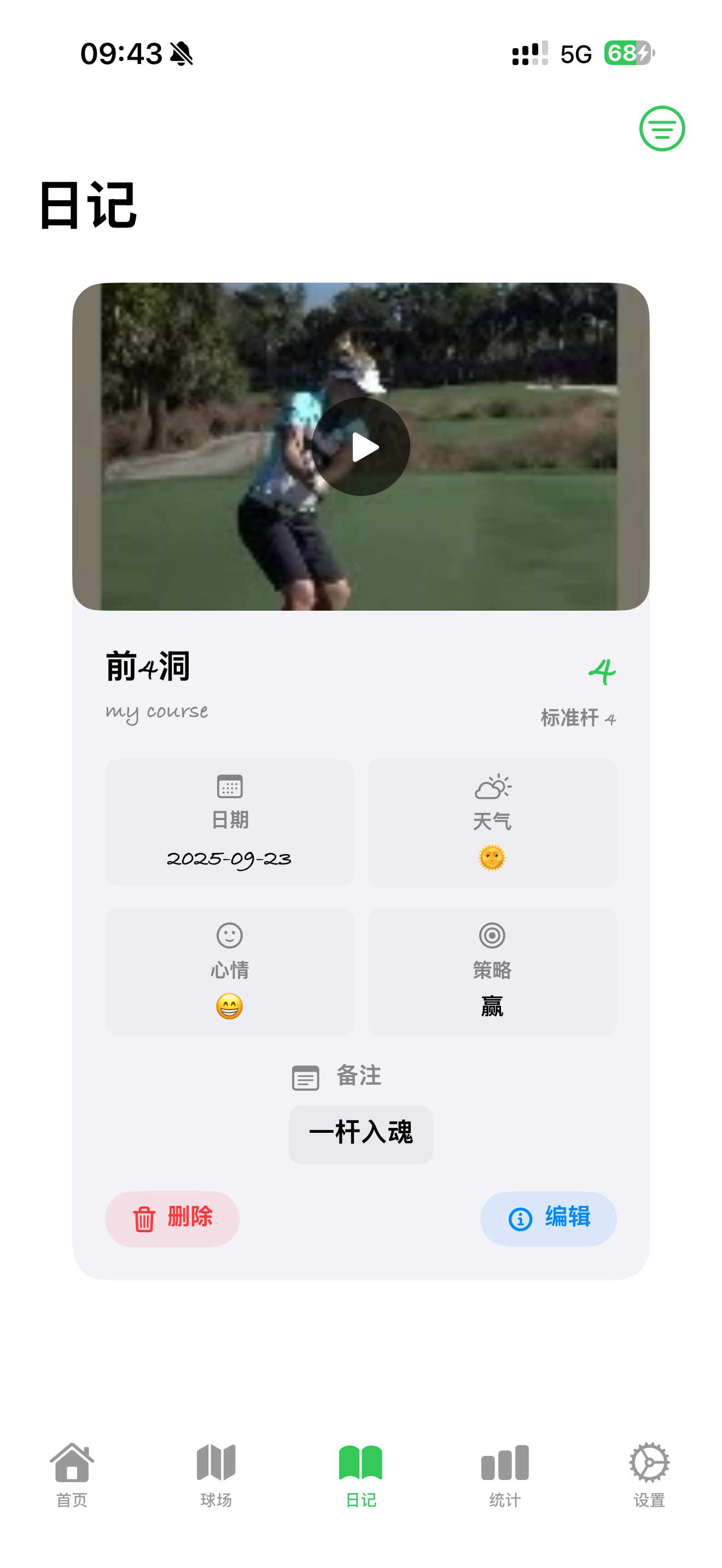The image size is (722, 1568).
Task: Click the smiley icon above 心情
Action: (x=230, y=935)
